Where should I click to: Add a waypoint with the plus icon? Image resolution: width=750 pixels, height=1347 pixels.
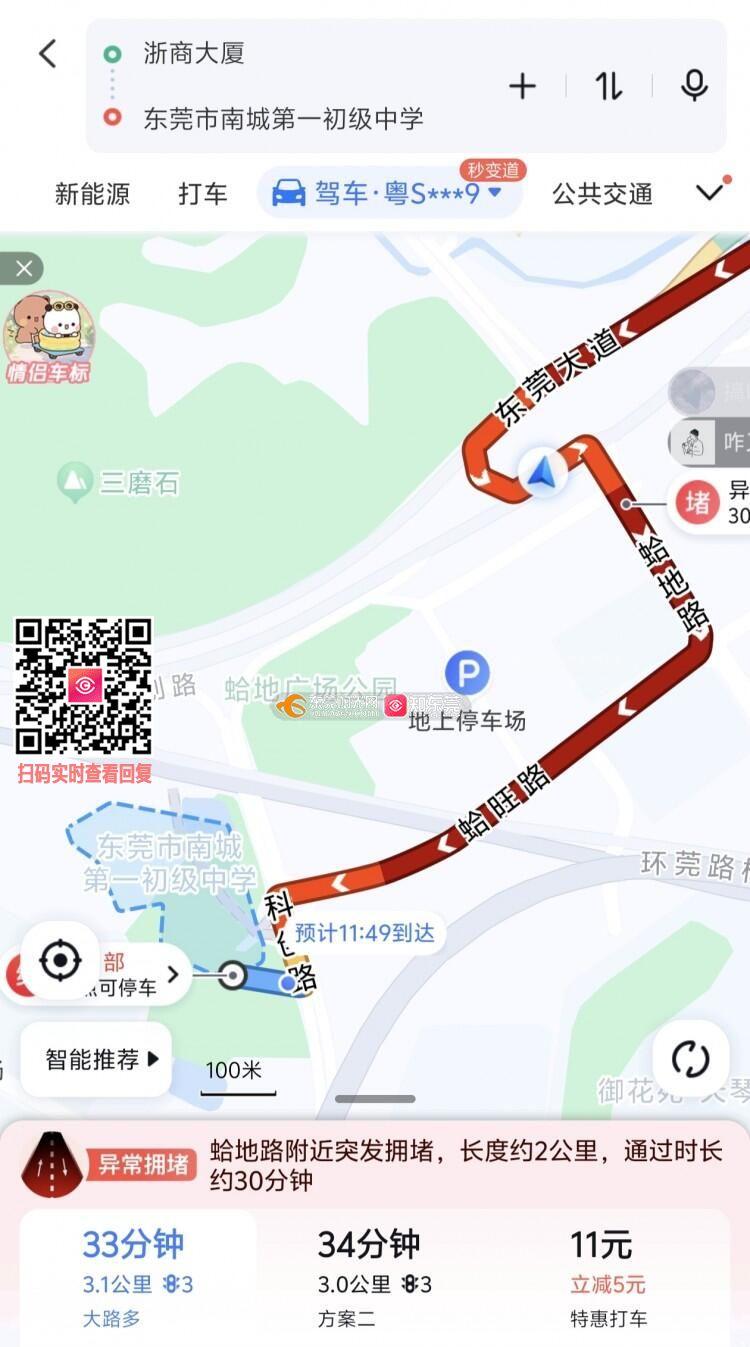[x=522, y=86]
